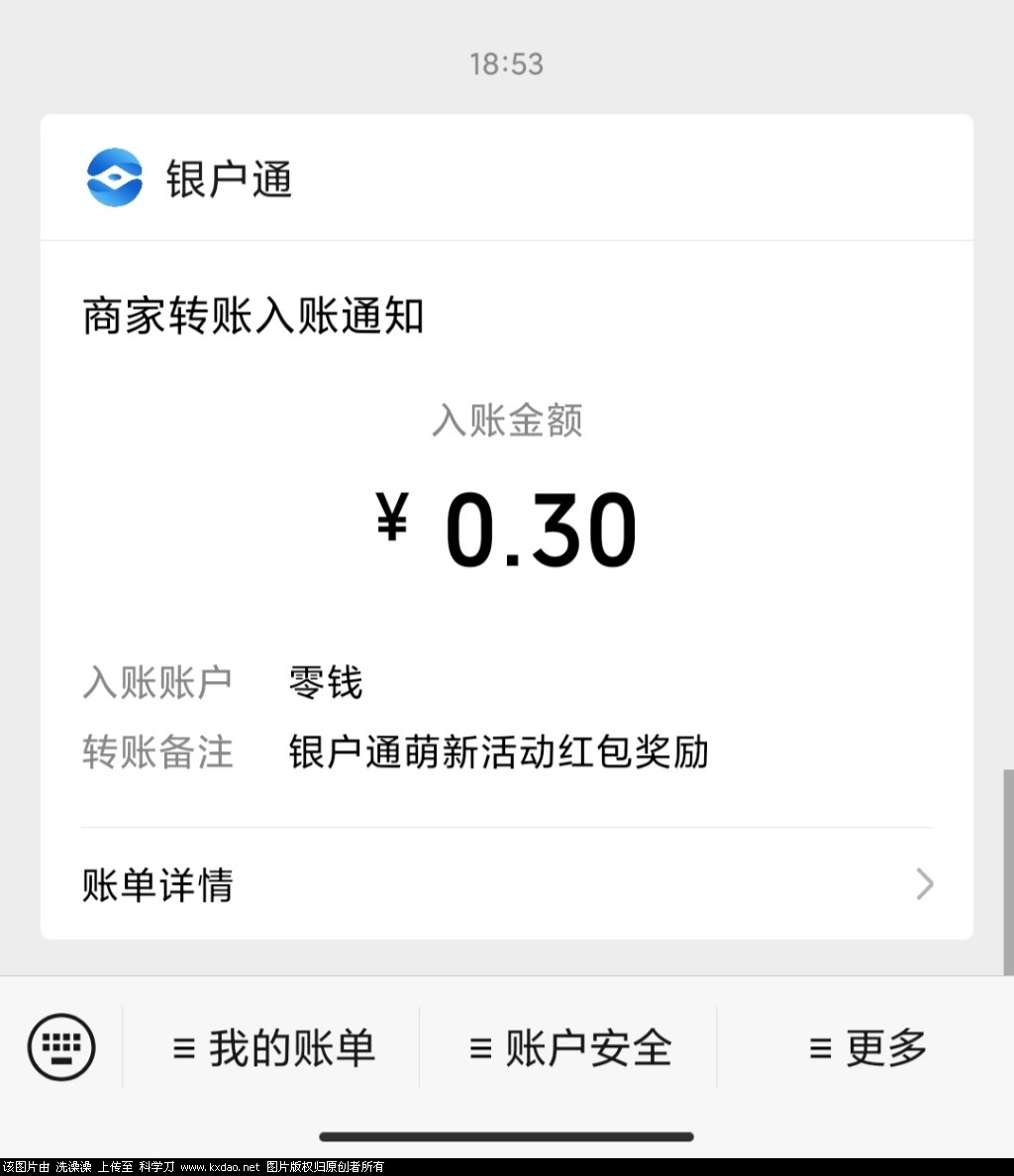Switch to keyboard input mode
The height and width of the screenshot is (1176, 1014).
point(61,1046)
